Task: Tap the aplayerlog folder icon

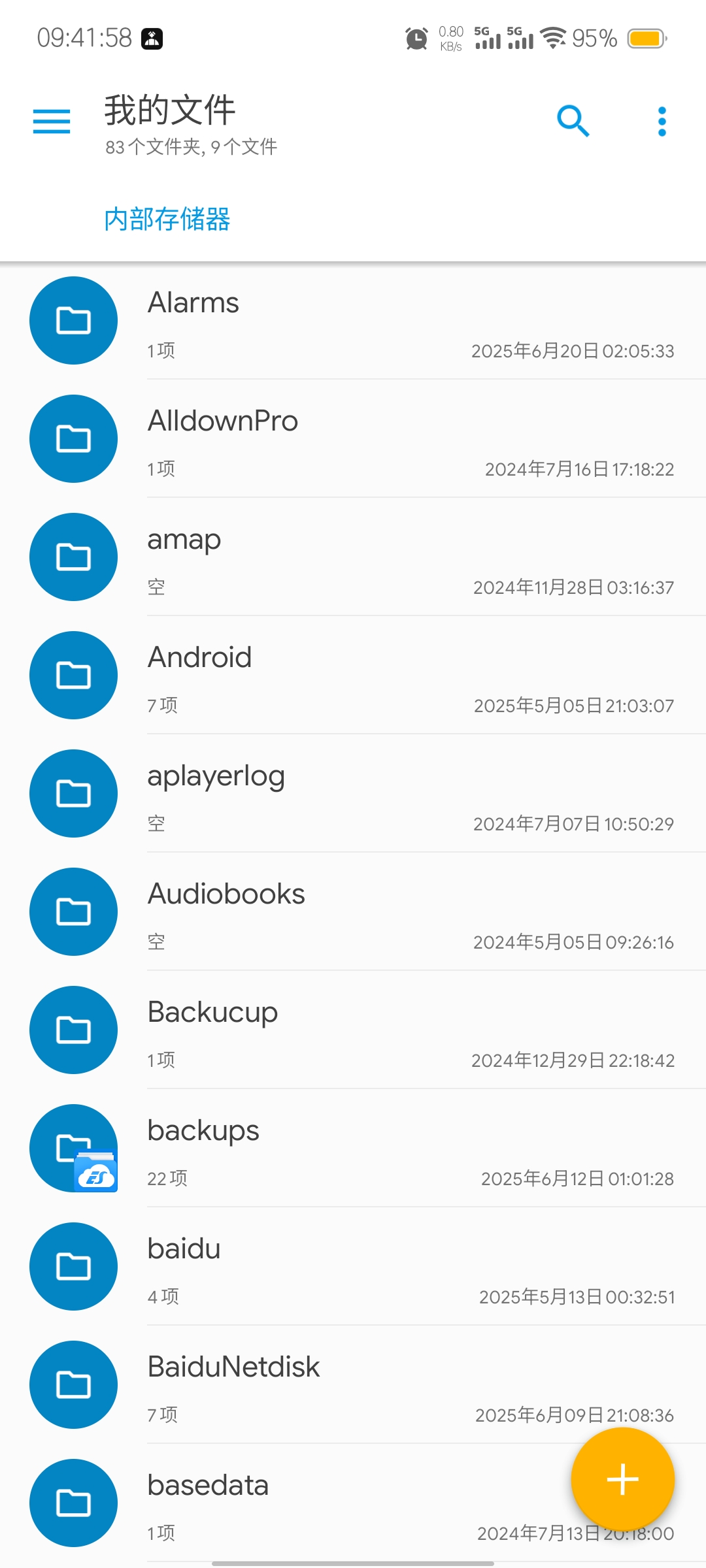Action: coord(73,793)
